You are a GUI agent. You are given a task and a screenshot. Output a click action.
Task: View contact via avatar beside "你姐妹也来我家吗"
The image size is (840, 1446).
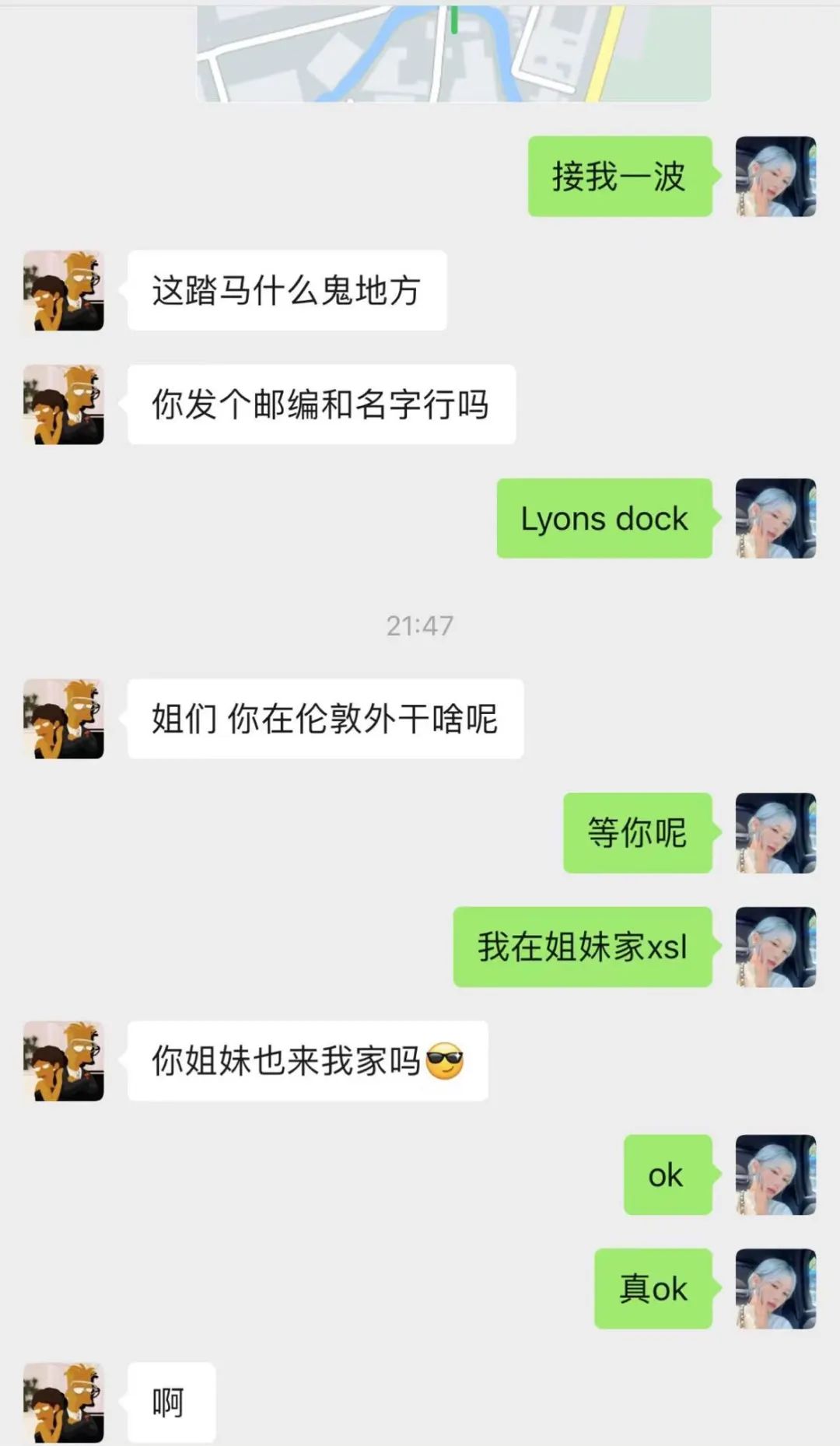coord(64,1061)
